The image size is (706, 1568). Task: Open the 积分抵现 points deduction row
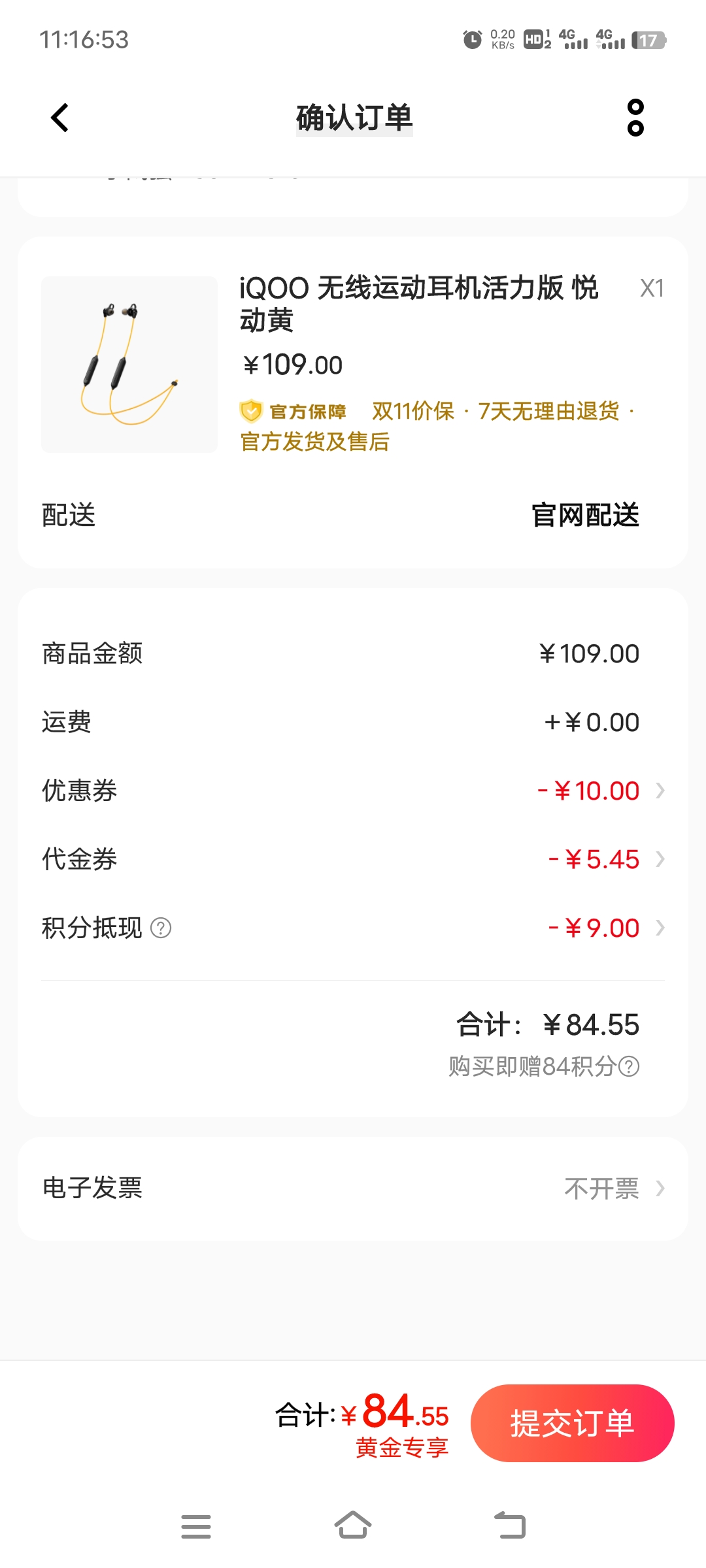point(353,928)
